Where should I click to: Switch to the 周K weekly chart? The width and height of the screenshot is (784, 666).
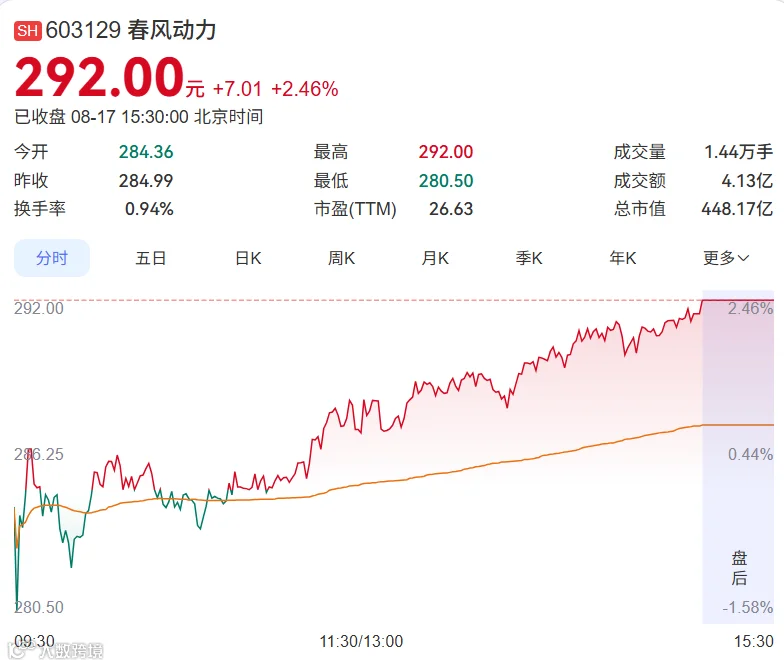tap(341, 258)
